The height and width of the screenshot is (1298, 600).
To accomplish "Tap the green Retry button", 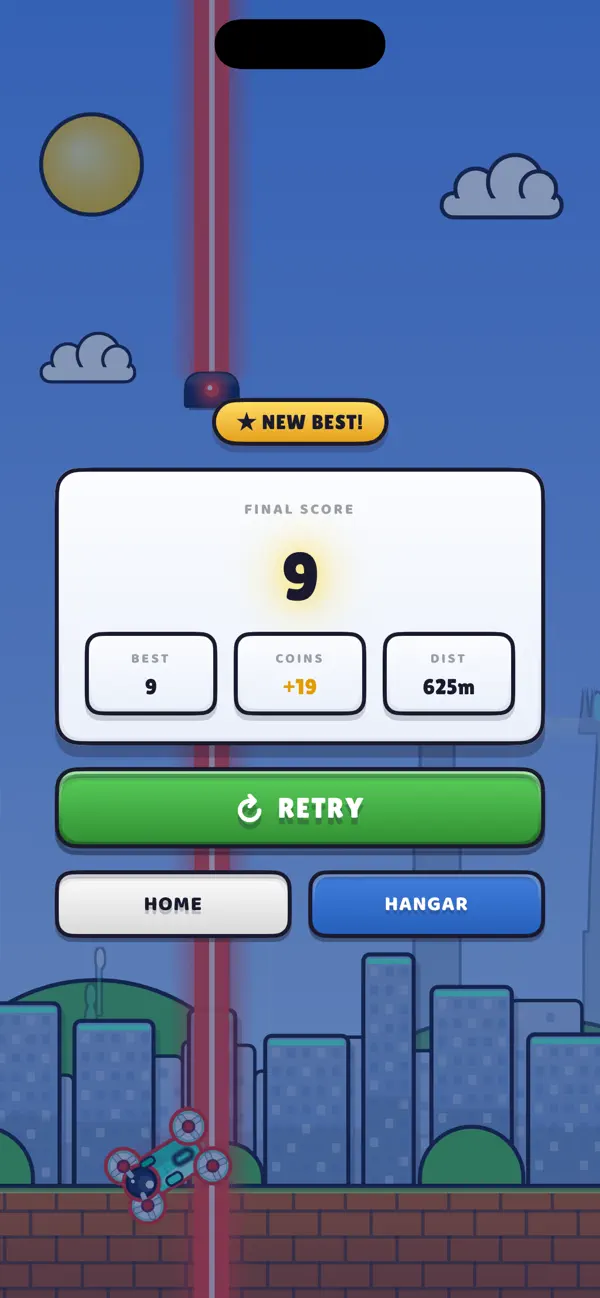I will coord(300,808).
